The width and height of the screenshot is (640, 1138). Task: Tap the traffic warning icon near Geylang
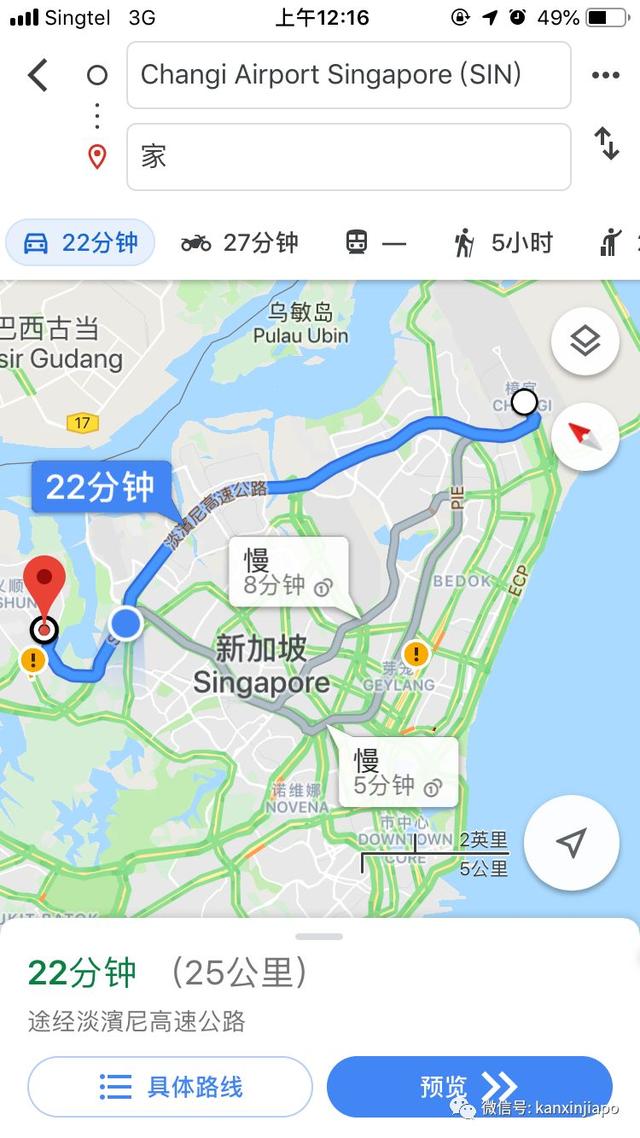click(x=417, y=655)
